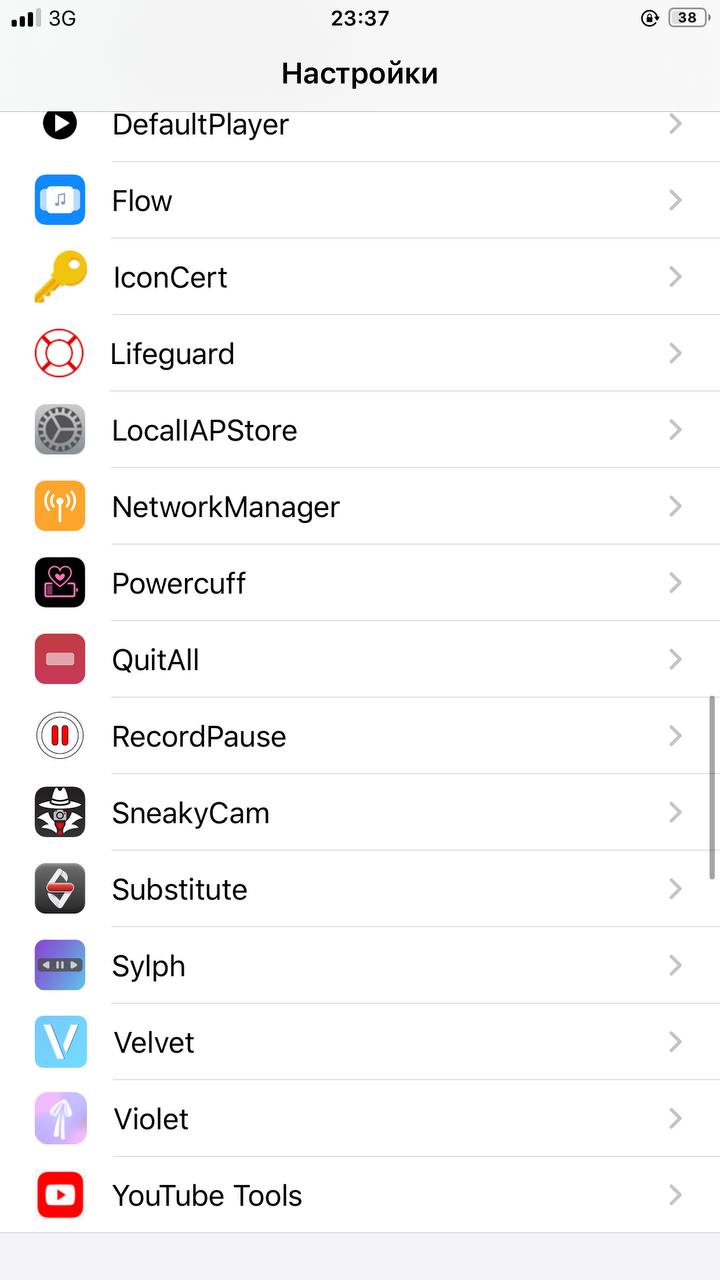Tap the Powercuff entry
Viewport: 720px width, 1280px height.
(360, 583)
